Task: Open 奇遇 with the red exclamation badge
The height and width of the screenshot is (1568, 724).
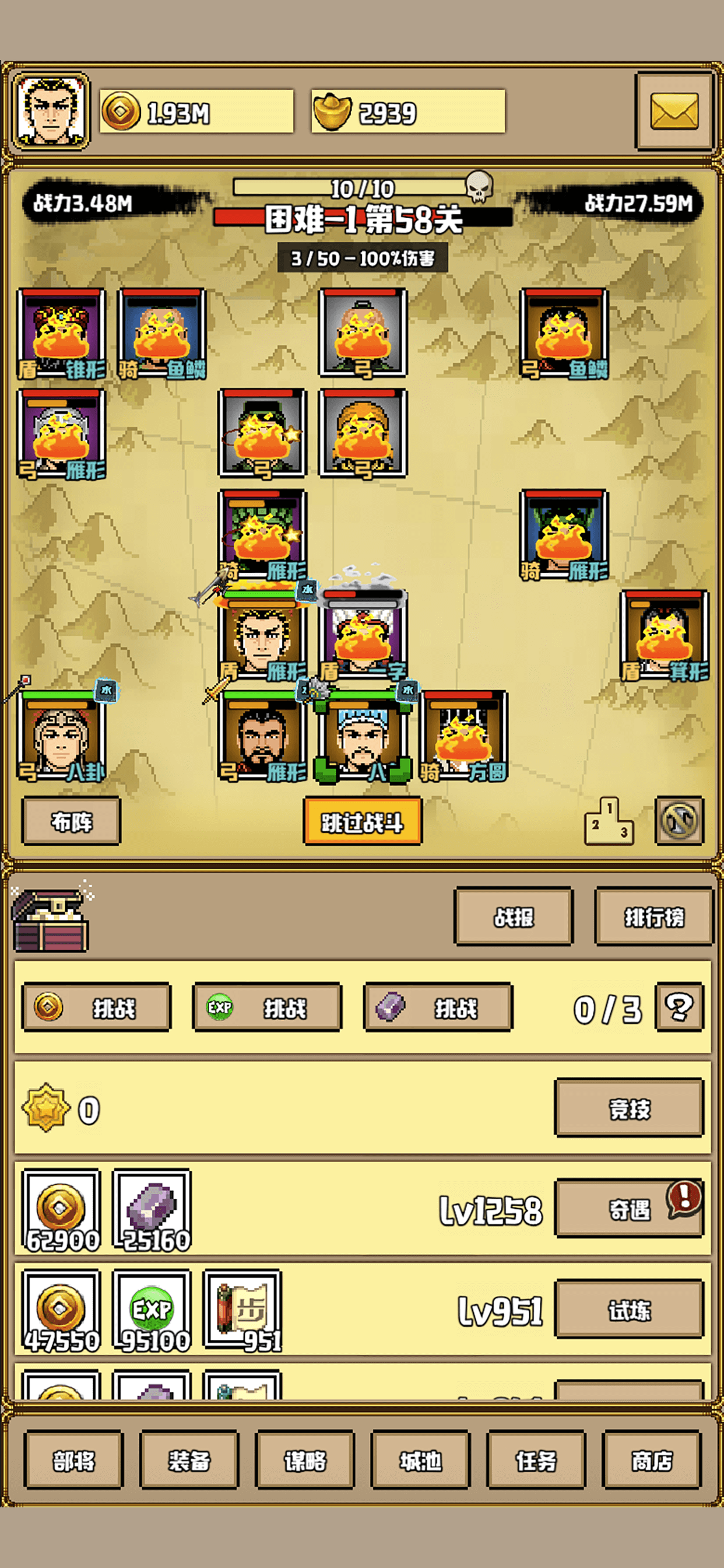Action: click(629, 1207)
